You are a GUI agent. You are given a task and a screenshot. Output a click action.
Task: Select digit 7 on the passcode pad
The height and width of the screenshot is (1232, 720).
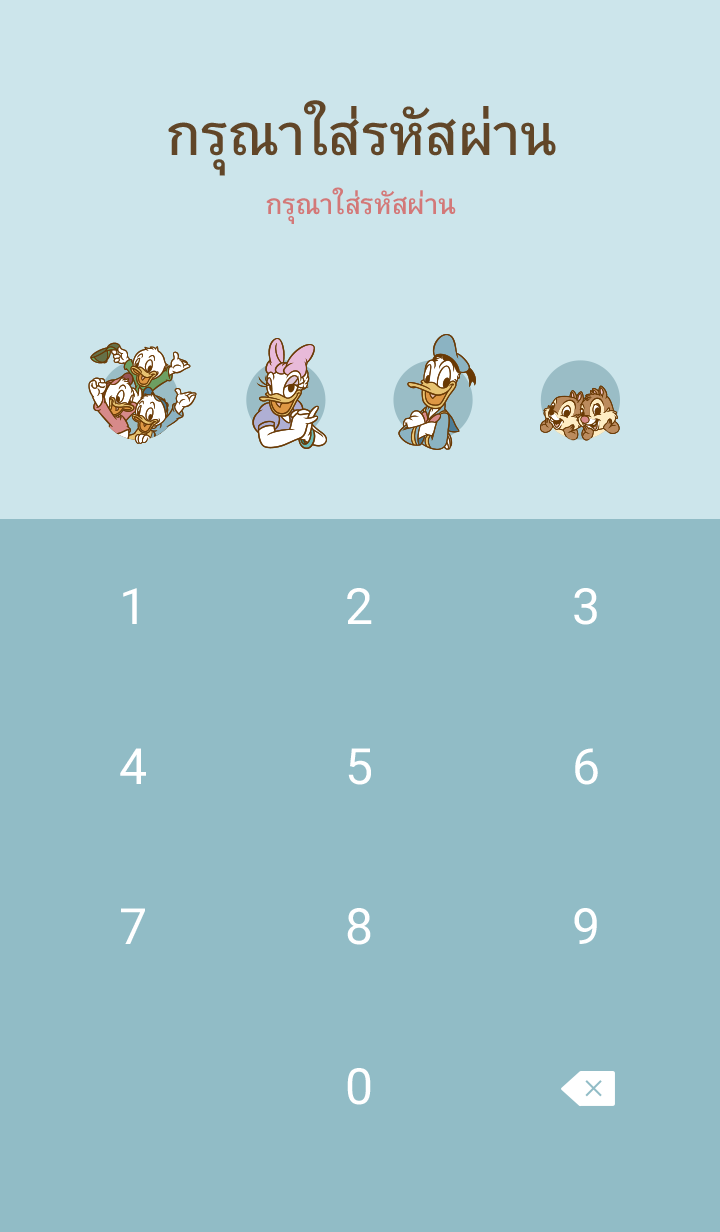[132, 927]
